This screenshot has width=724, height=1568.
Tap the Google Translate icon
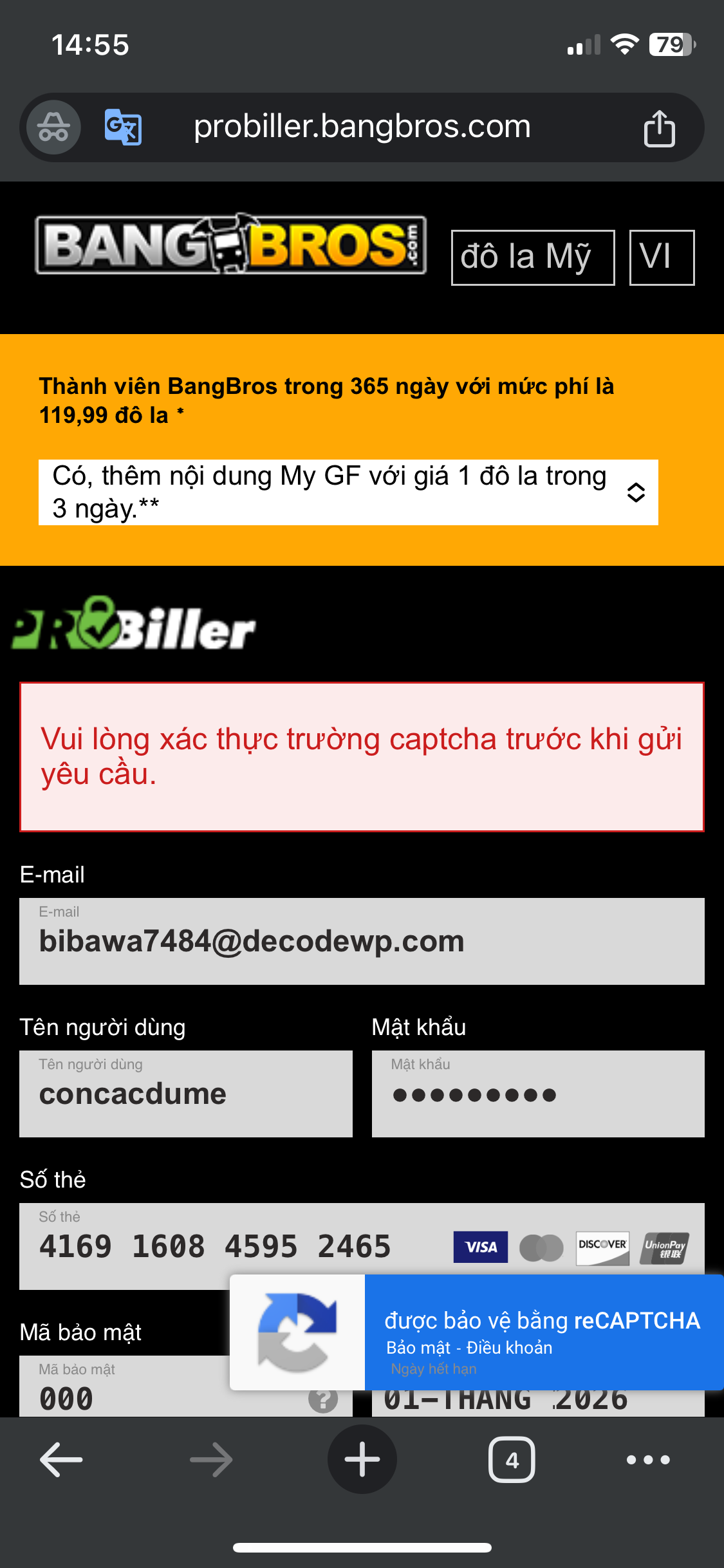pyautogui.click(x=123, y=127)
